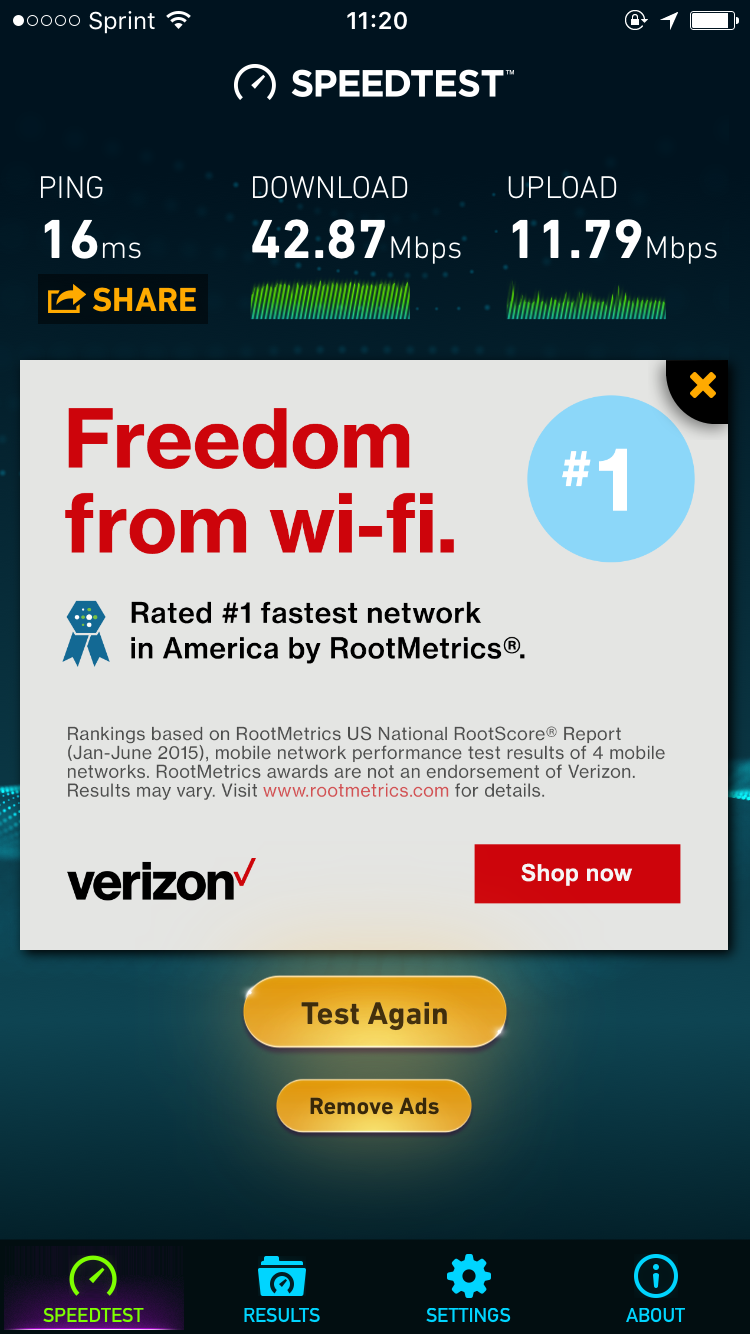Viewport: 750px width, 1334px height.
Task: Run the test again
Action: coord(375,1013)
